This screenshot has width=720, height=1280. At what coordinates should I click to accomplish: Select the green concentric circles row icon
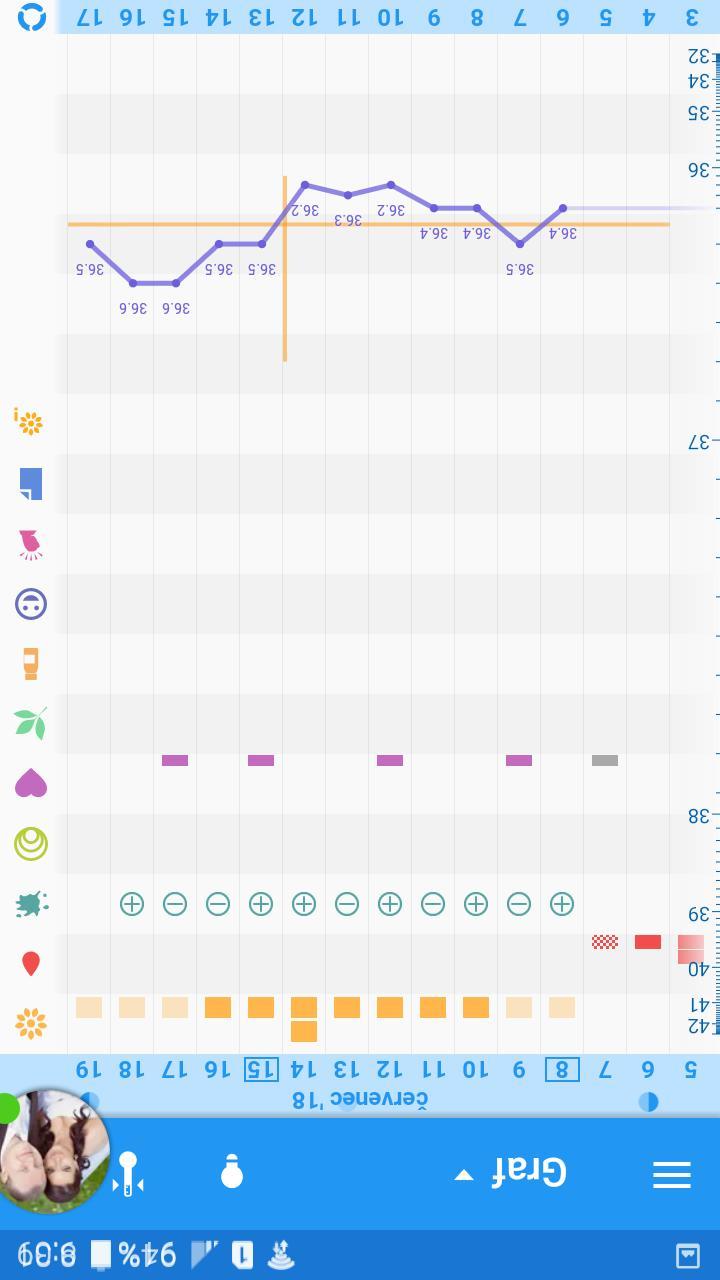[31, 844]
